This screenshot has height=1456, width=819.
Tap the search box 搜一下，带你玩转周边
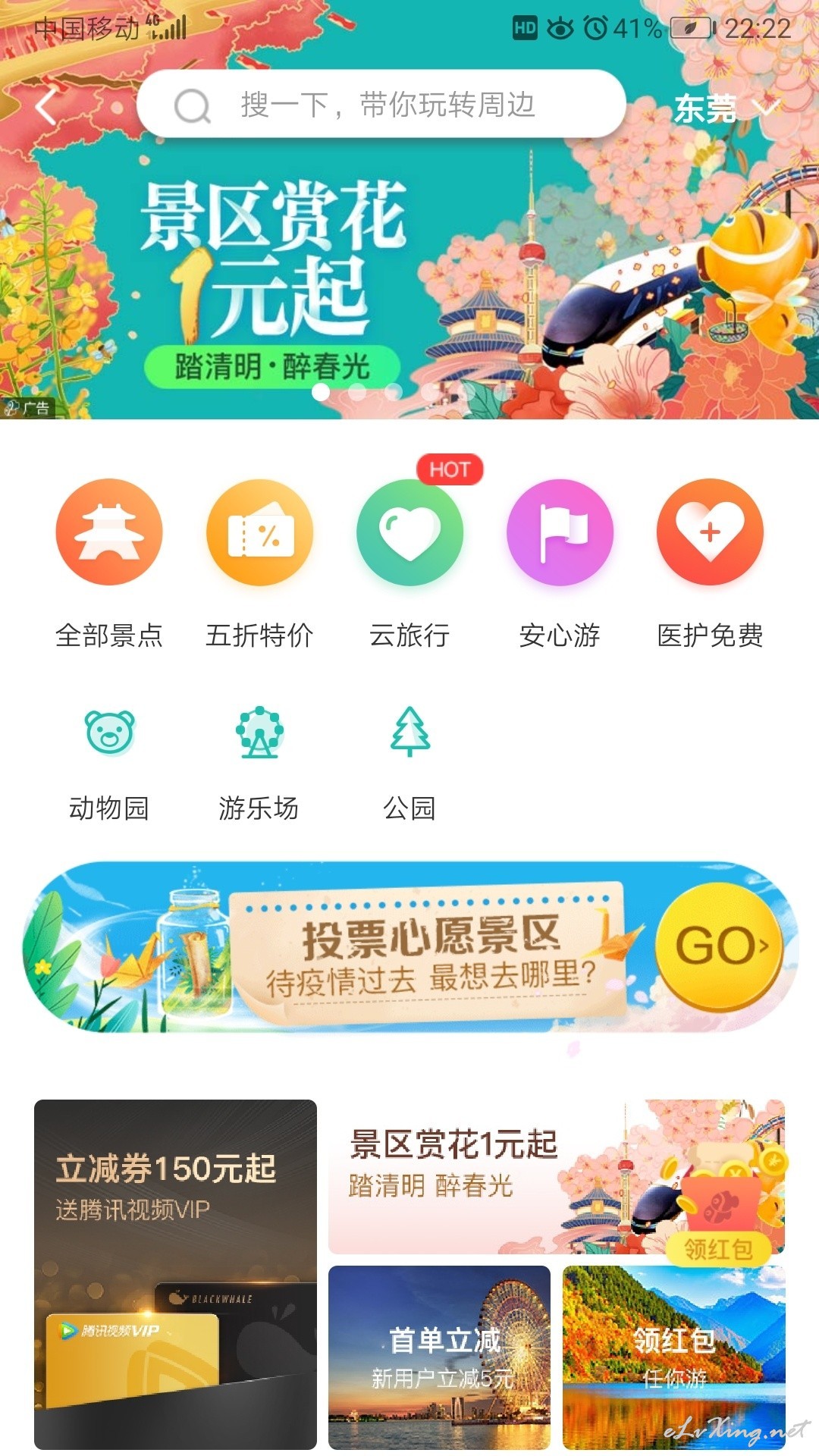[x=381, y=104]
